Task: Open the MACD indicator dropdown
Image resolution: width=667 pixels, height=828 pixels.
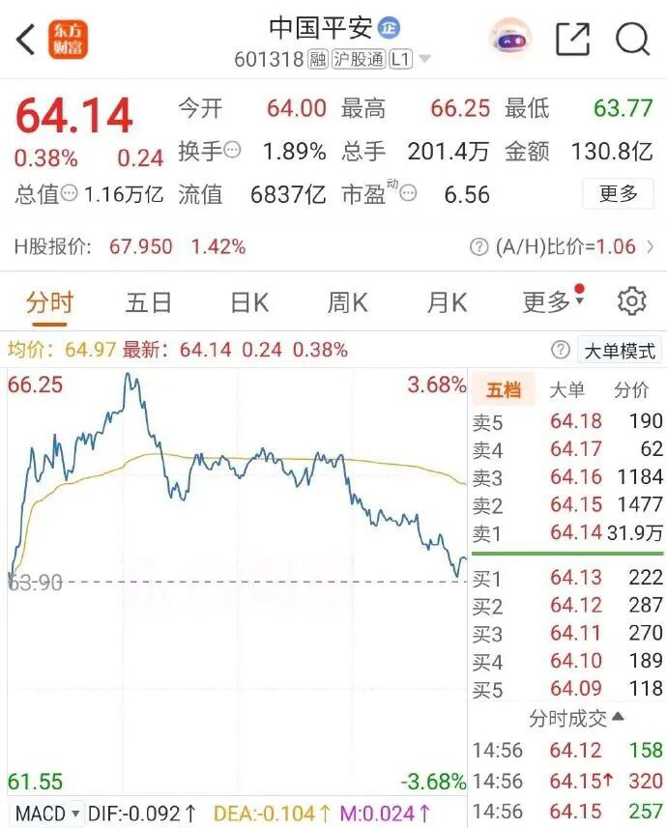Action: pos(47,813)
